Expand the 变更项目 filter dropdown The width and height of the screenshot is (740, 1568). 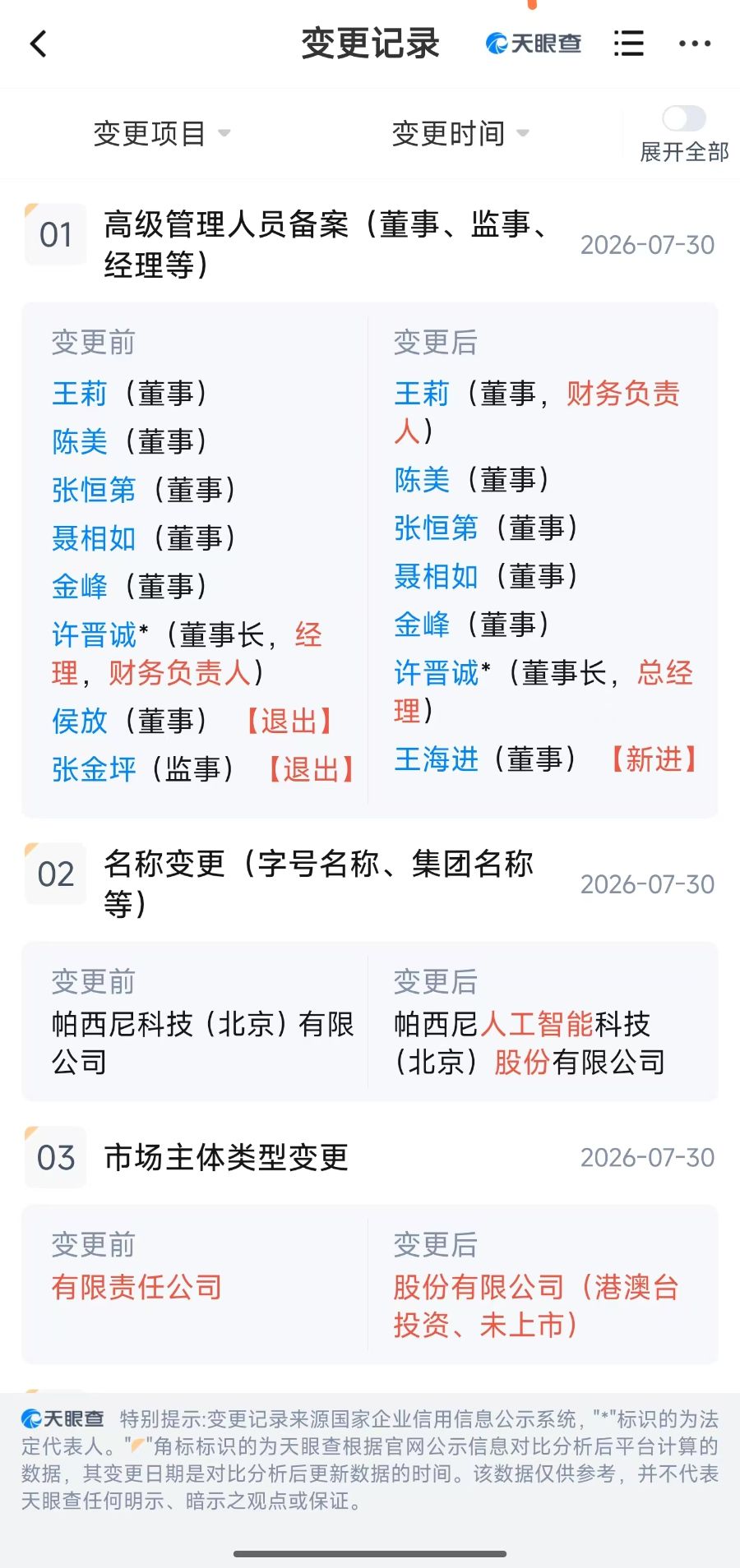click(162, 133)
